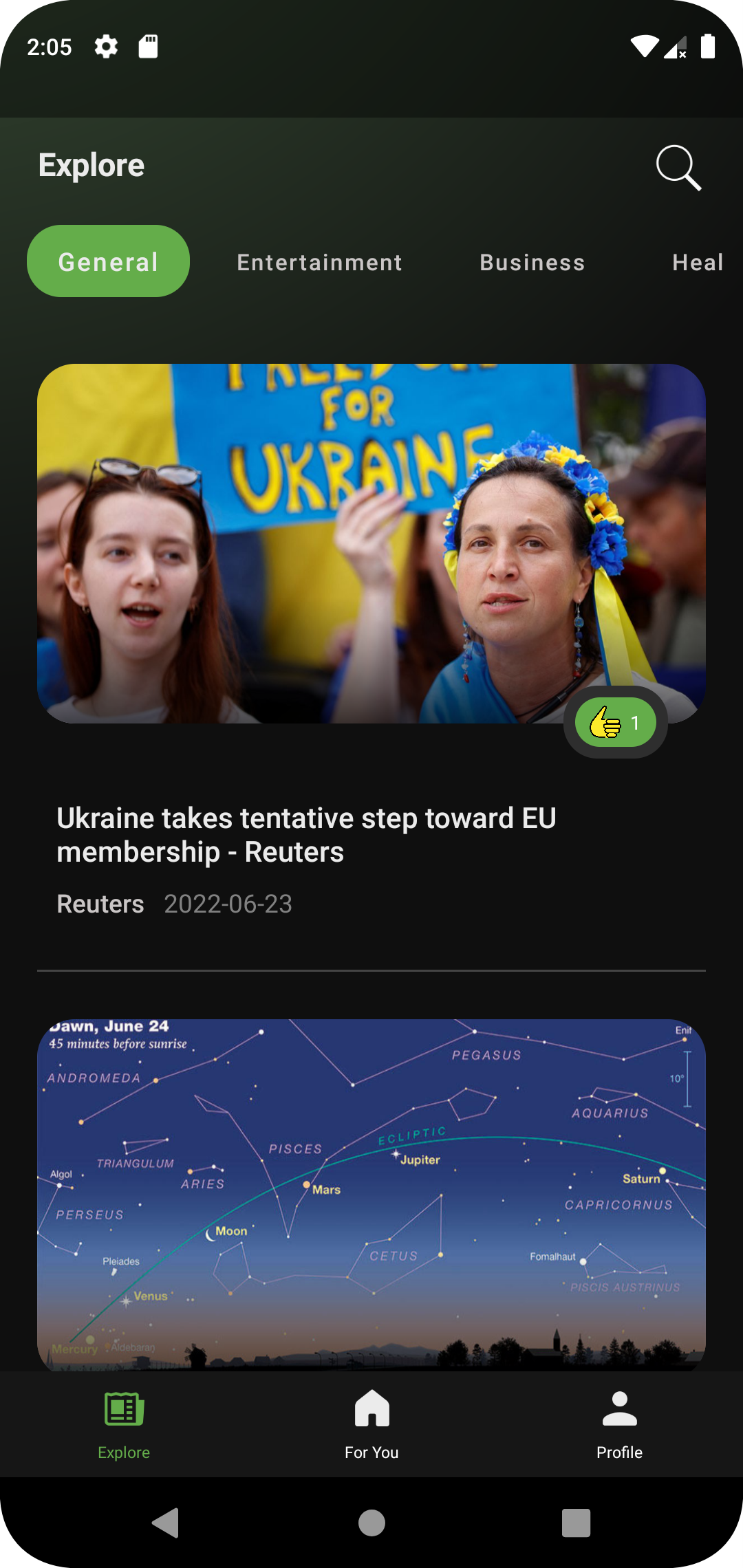Screen dimensions: 743x1568
Task: Go back using the system back button
Action: [166, 1523]
